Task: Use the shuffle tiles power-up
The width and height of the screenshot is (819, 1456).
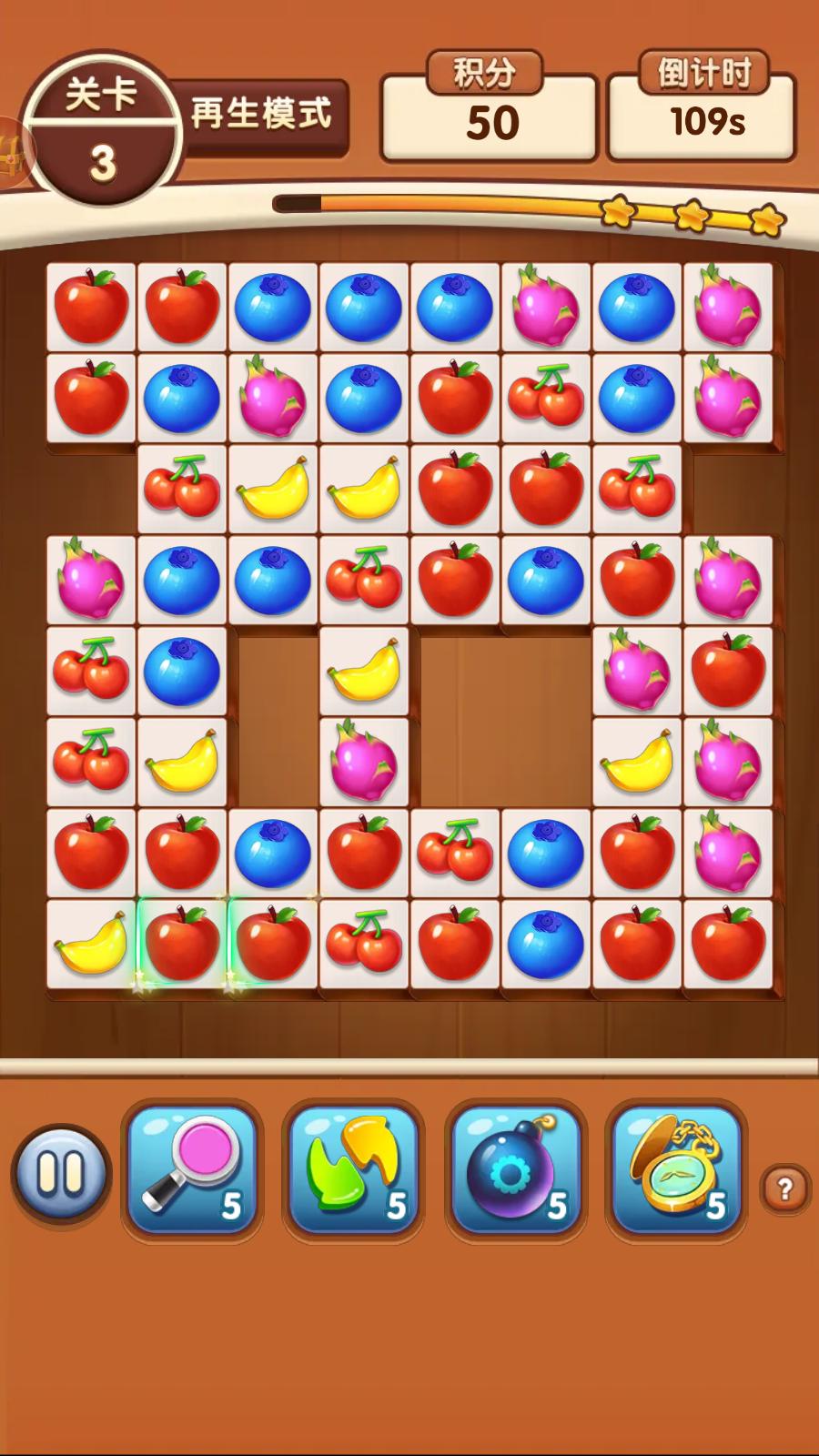Action: (x=353, y=1170)
